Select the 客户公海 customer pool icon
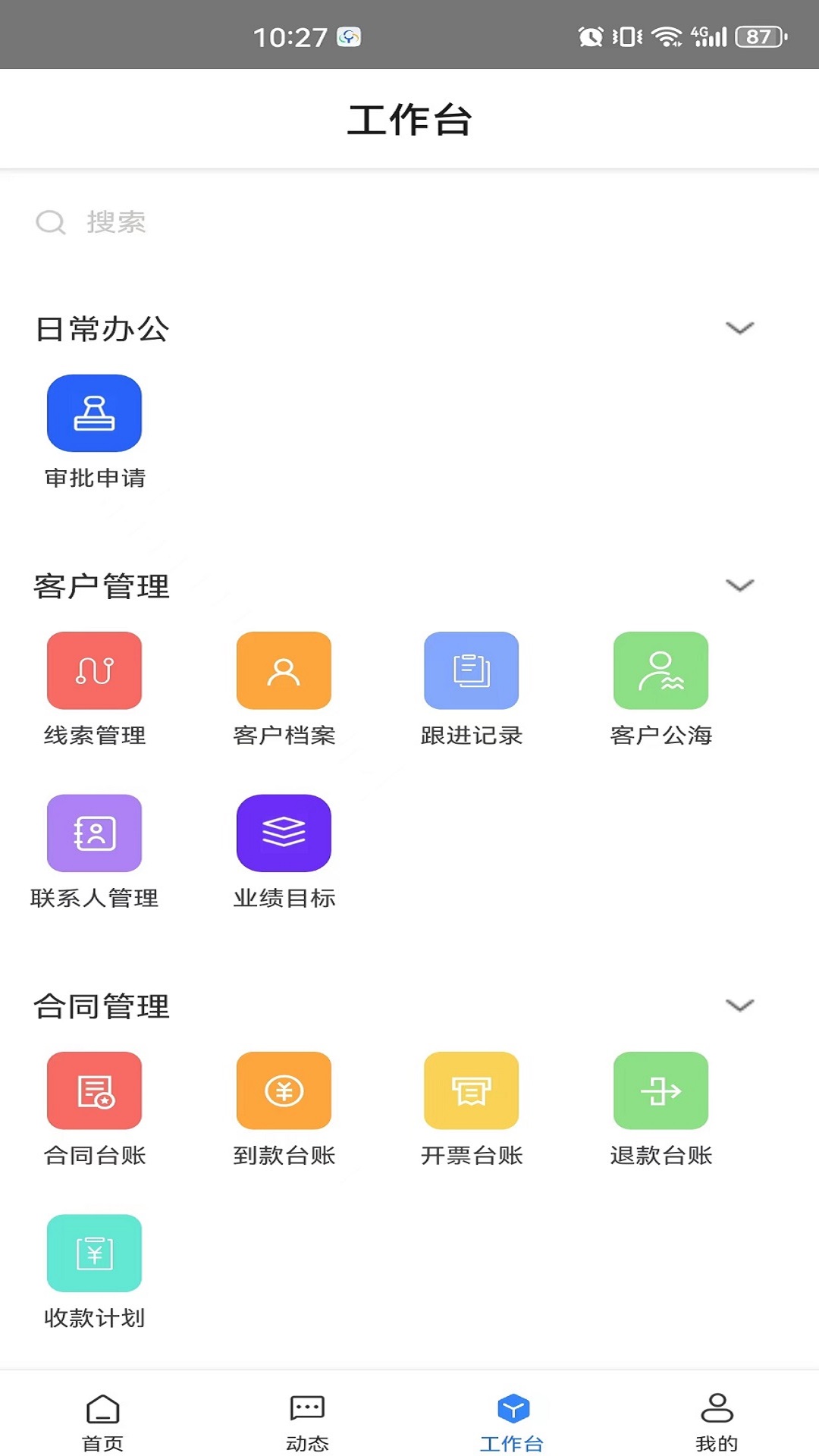Viewport: 819px width, 1456px height. coord(660,670)
